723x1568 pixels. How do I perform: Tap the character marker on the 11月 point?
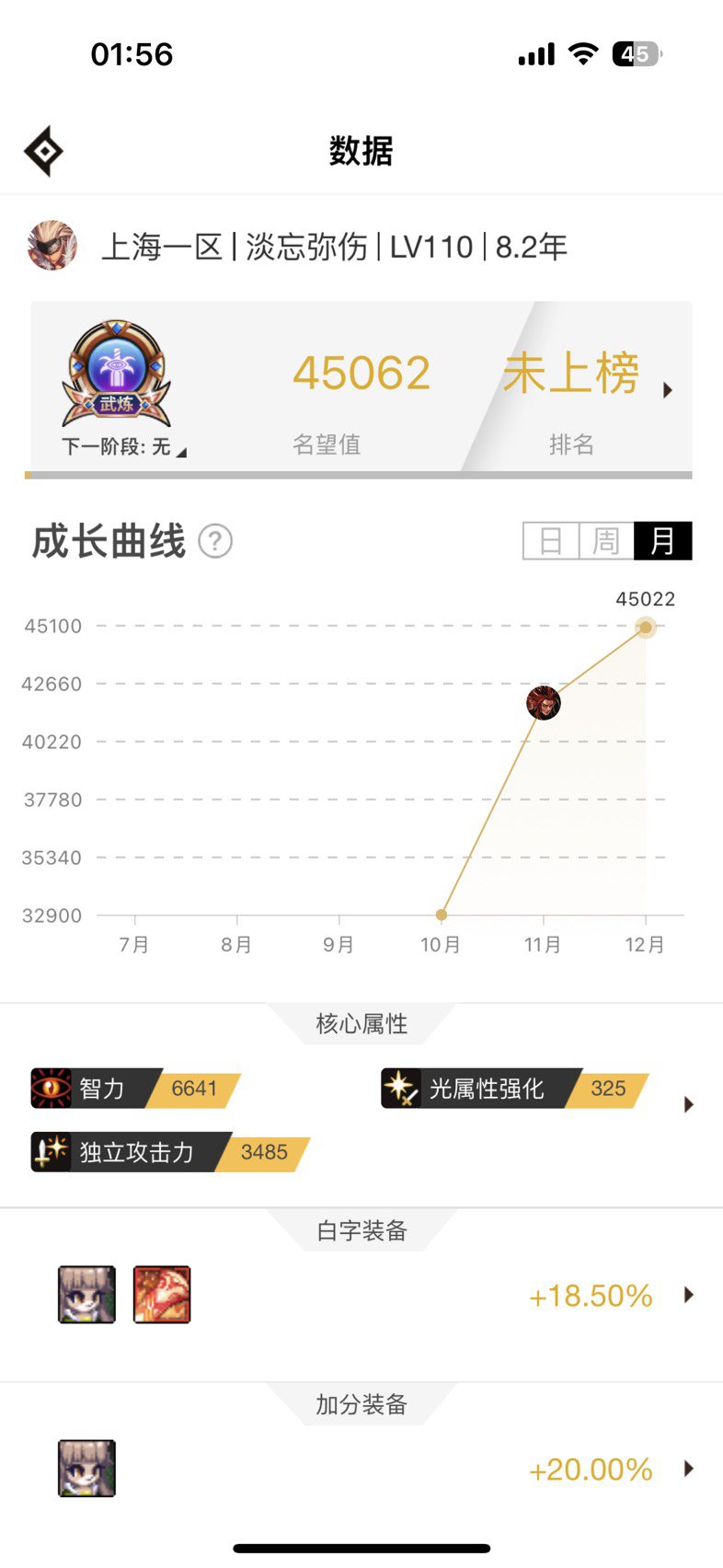[x=544, y=702]
